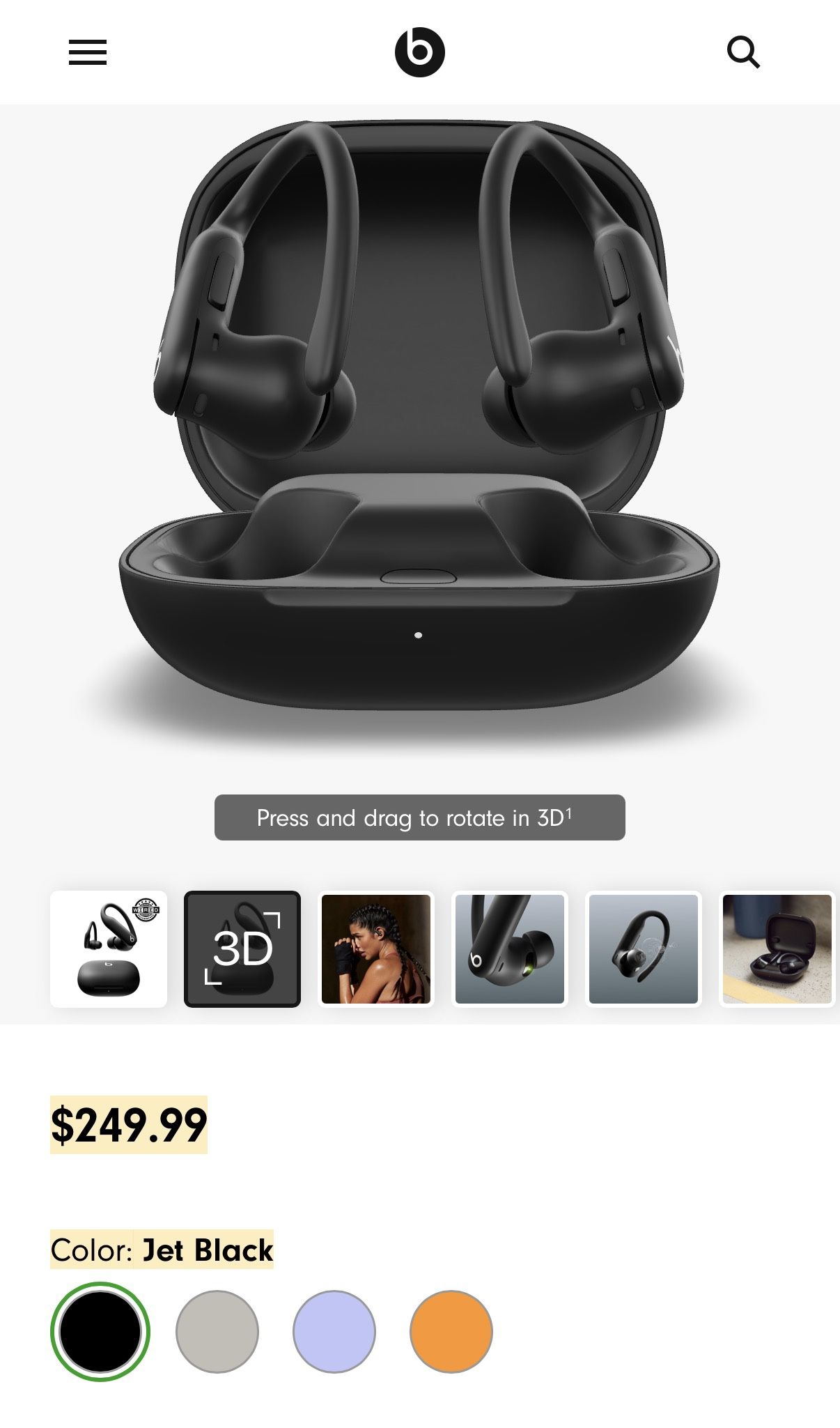Go to the Beats logo home
The width and height of the screenshot is (840, 1428).
419,52
